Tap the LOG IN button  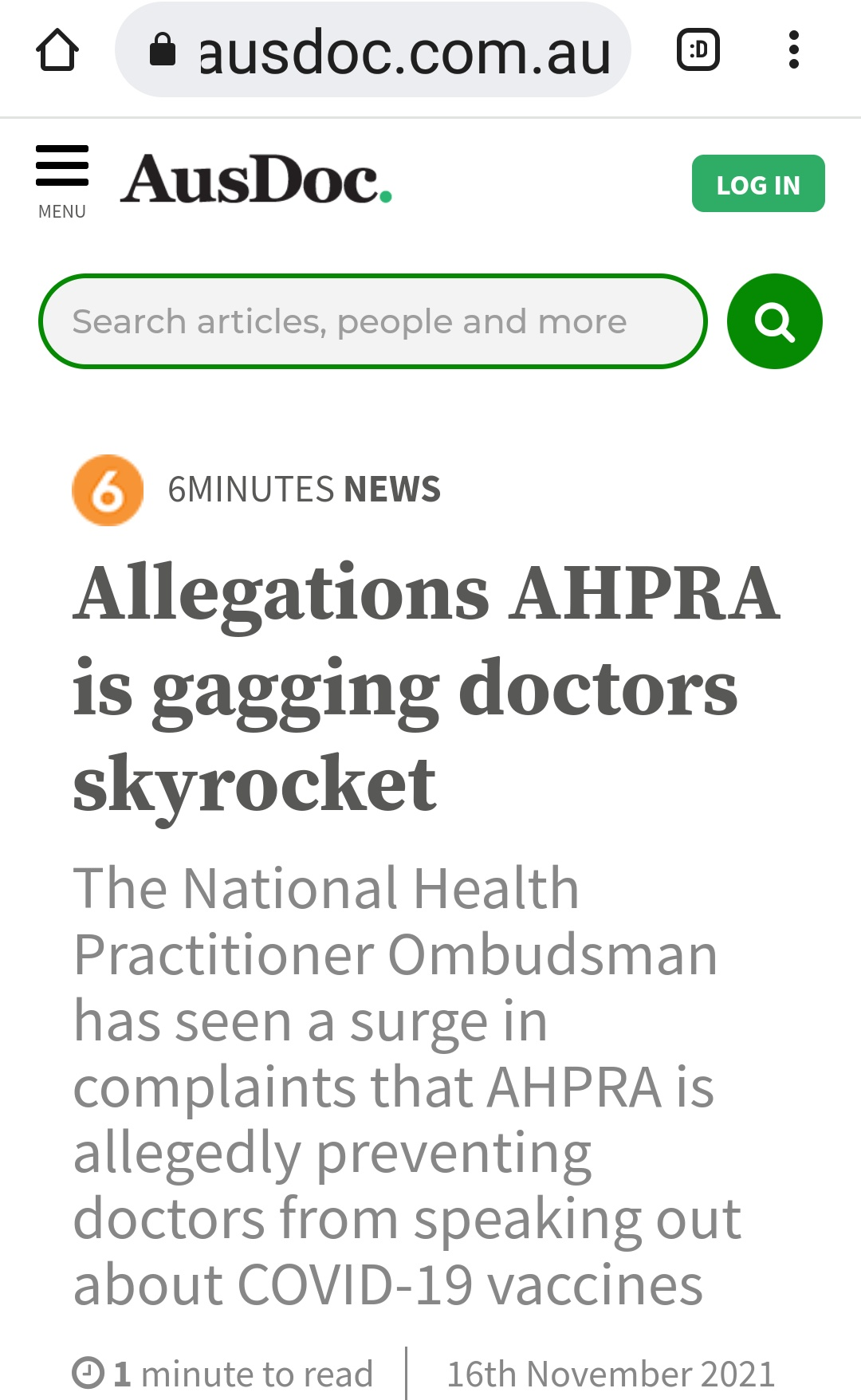(758, 183)
